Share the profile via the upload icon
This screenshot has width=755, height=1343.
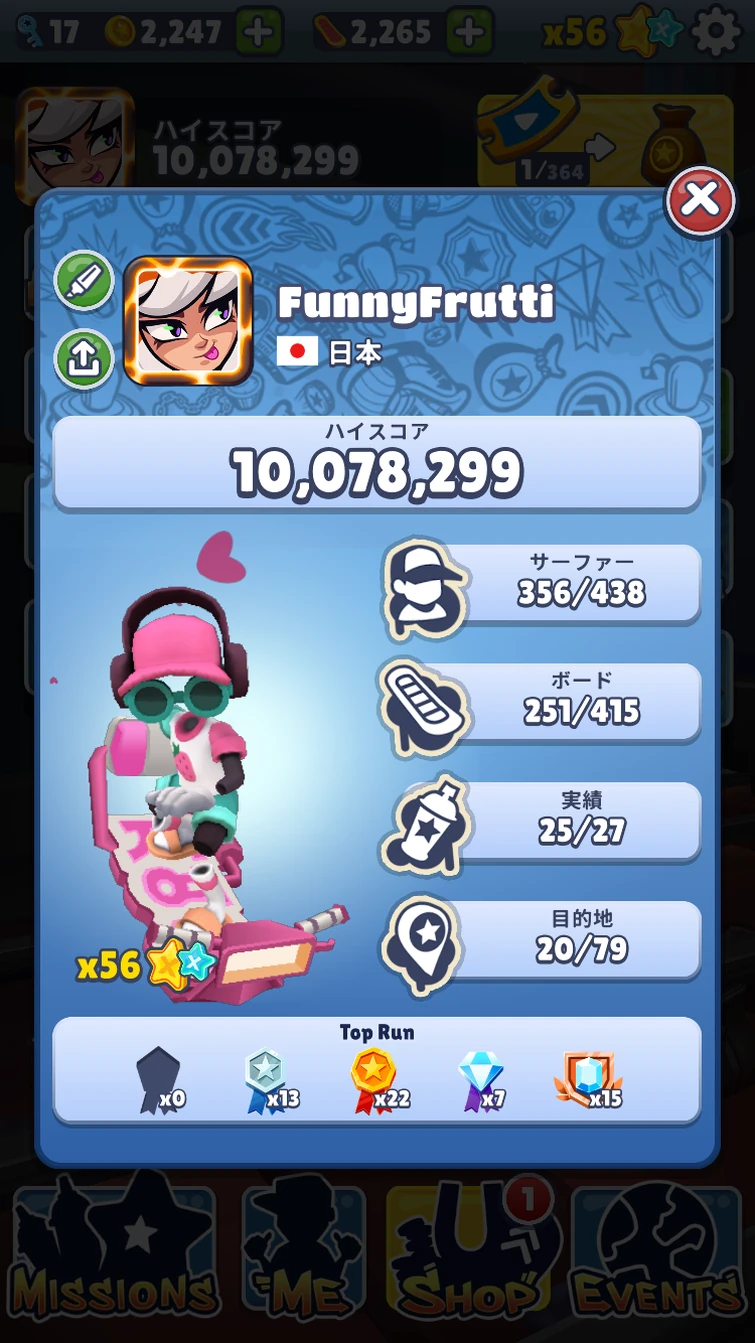coord(84,359)
